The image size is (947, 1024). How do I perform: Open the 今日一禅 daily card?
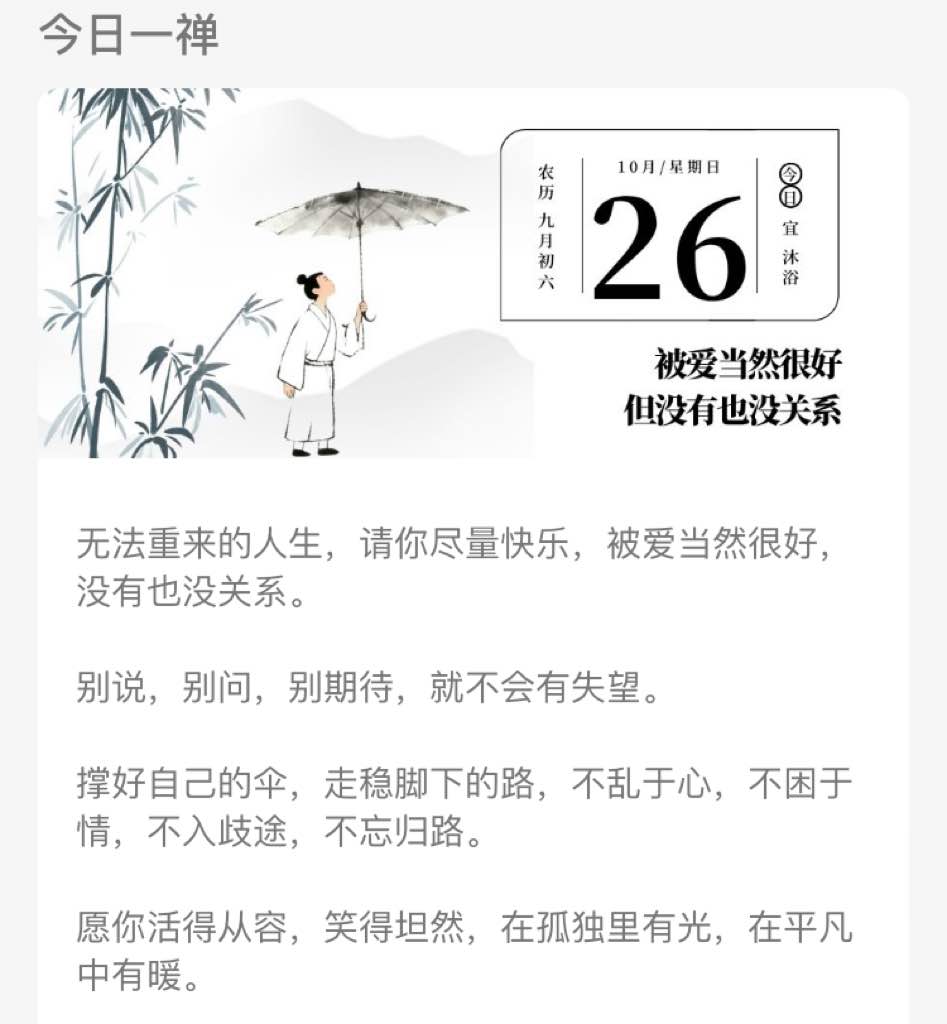point(473,273)
